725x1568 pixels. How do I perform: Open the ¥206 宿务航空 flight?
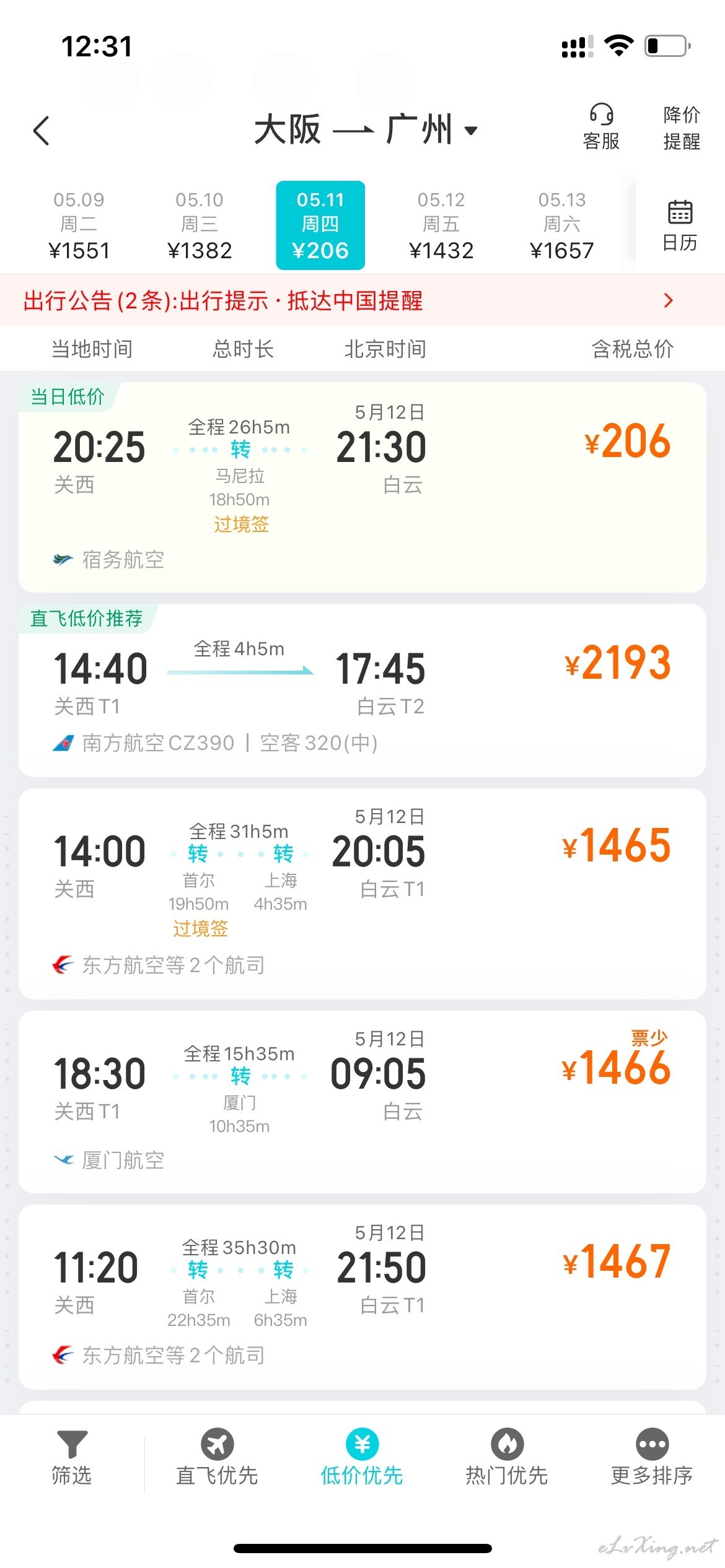pos(362,487)
